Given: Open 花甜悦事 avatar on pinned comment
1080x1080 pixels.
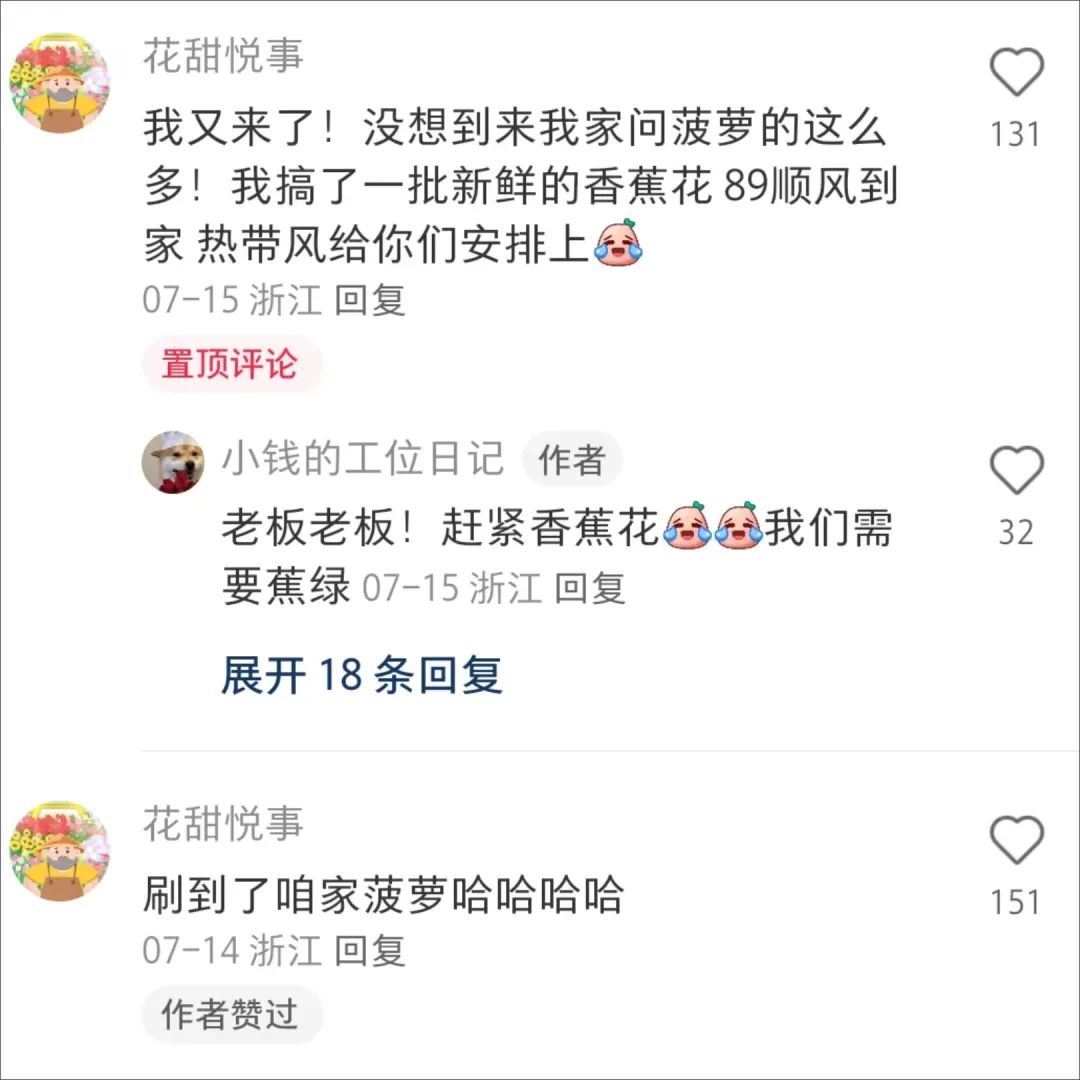Looking at the screenshot, I should (x=59, y=83).
